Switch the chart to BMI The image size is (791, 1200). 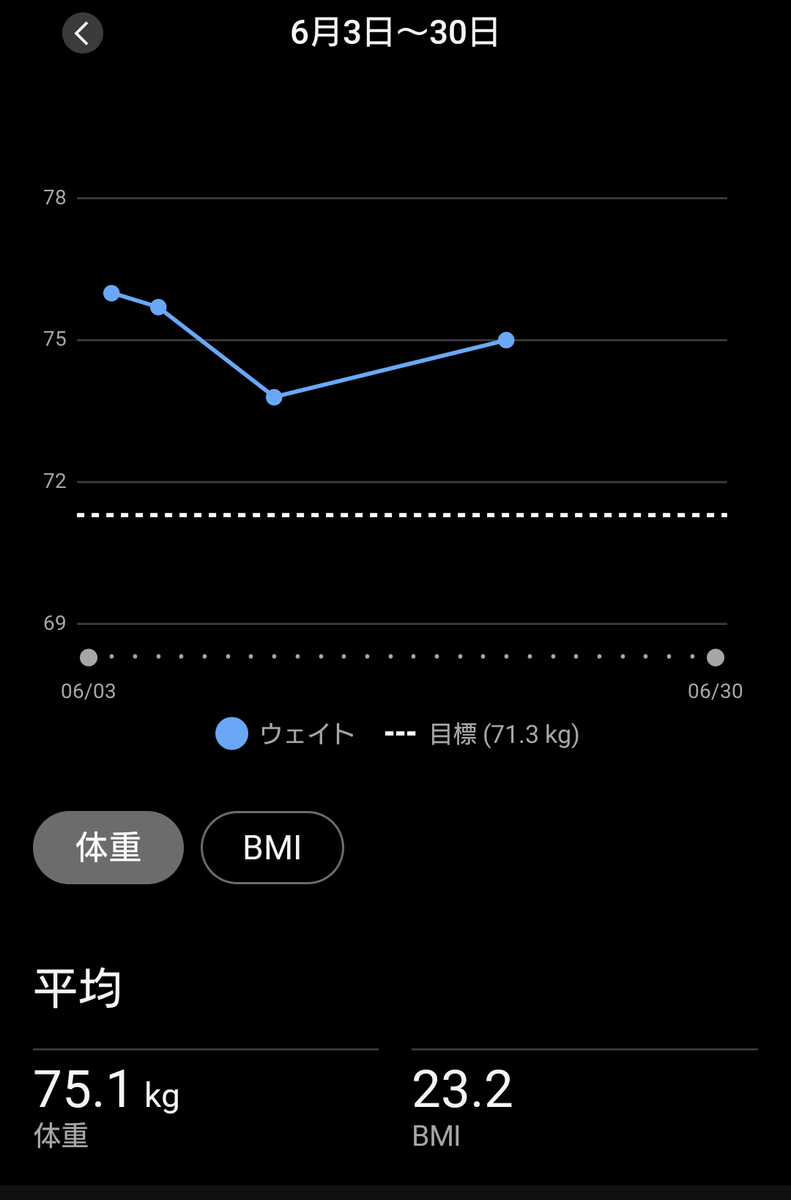(x=272, y=848)
